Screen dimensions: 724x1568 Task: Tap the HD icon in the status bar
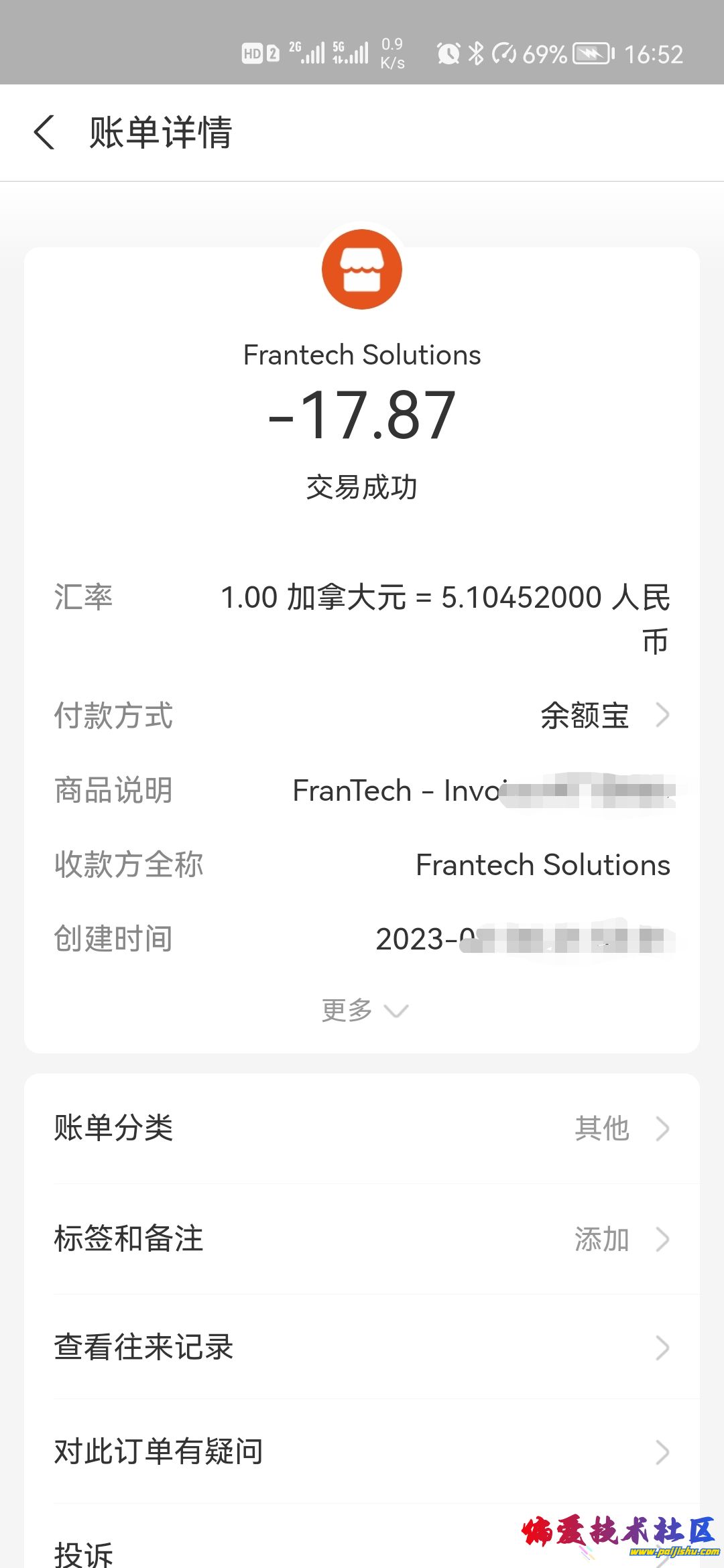click(253, 52)
